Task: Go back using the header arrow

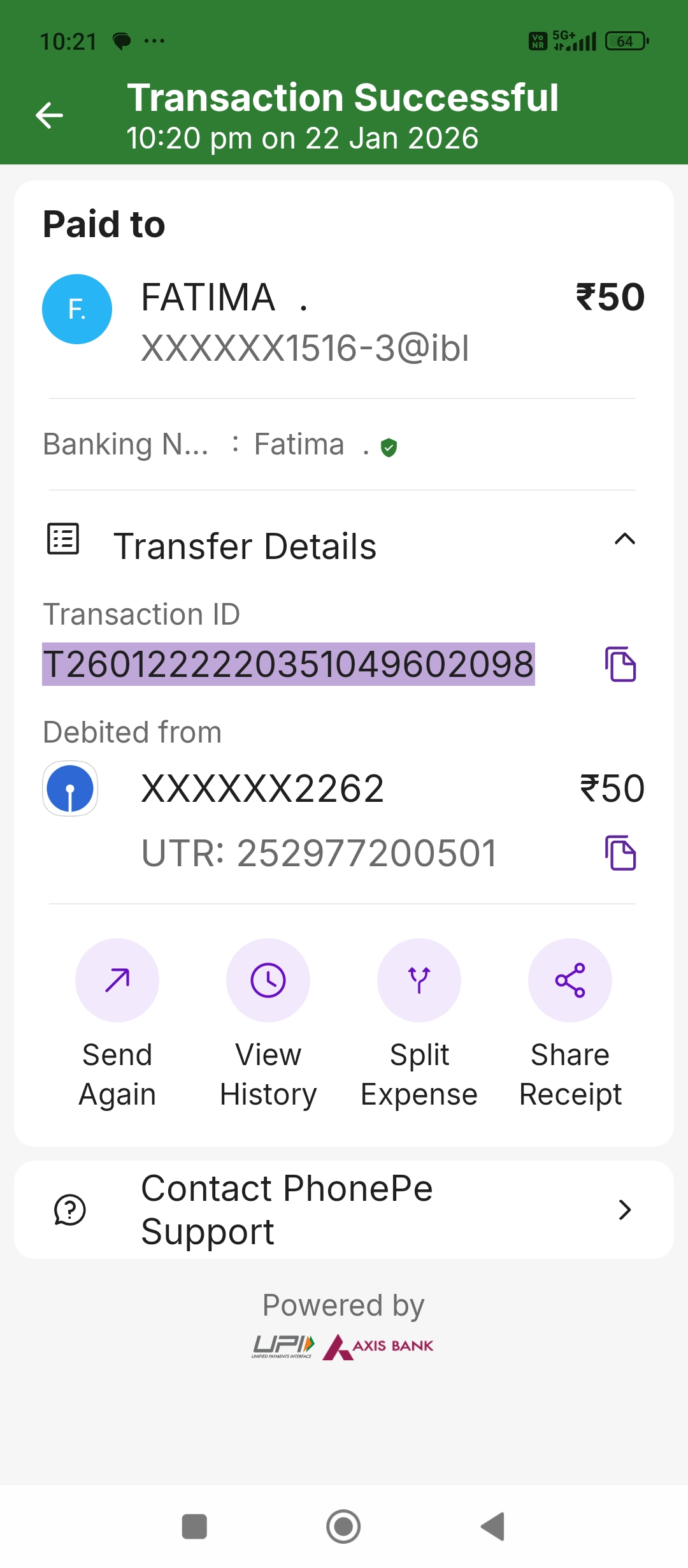Action: click(x=50, y=115)
